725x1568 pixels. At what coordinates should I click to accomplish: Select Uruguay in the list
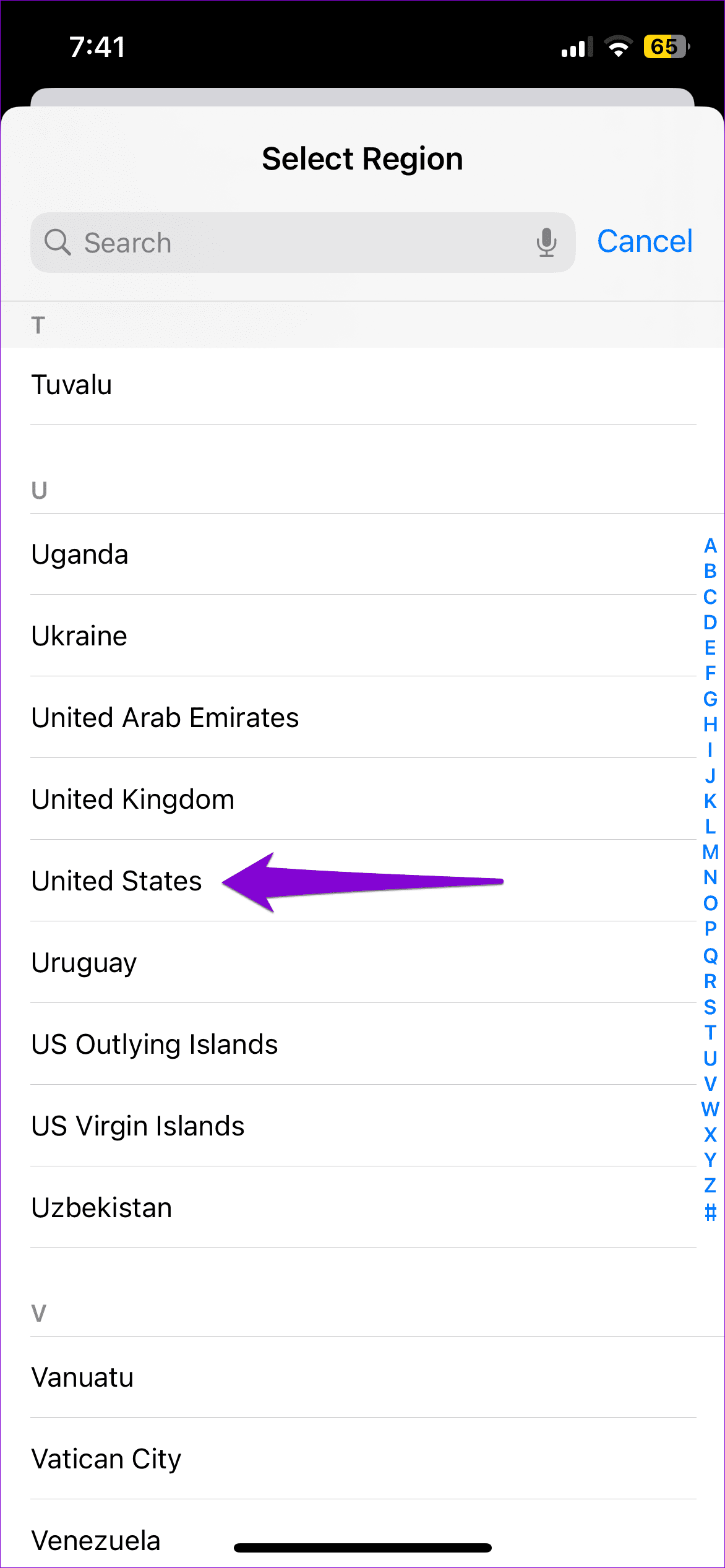click(x=85, y=962)
